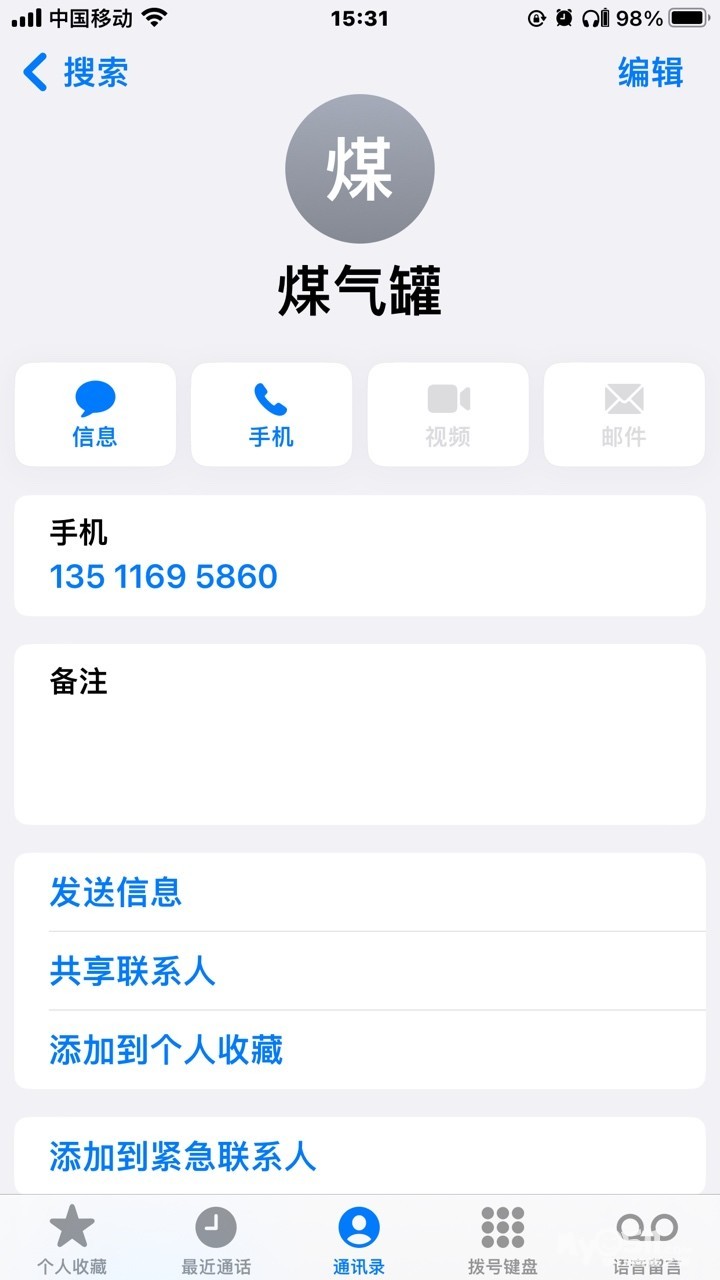Tap 添加到紧急联系人
This screenshot has width=720, height=1280.
(183, 1157)
